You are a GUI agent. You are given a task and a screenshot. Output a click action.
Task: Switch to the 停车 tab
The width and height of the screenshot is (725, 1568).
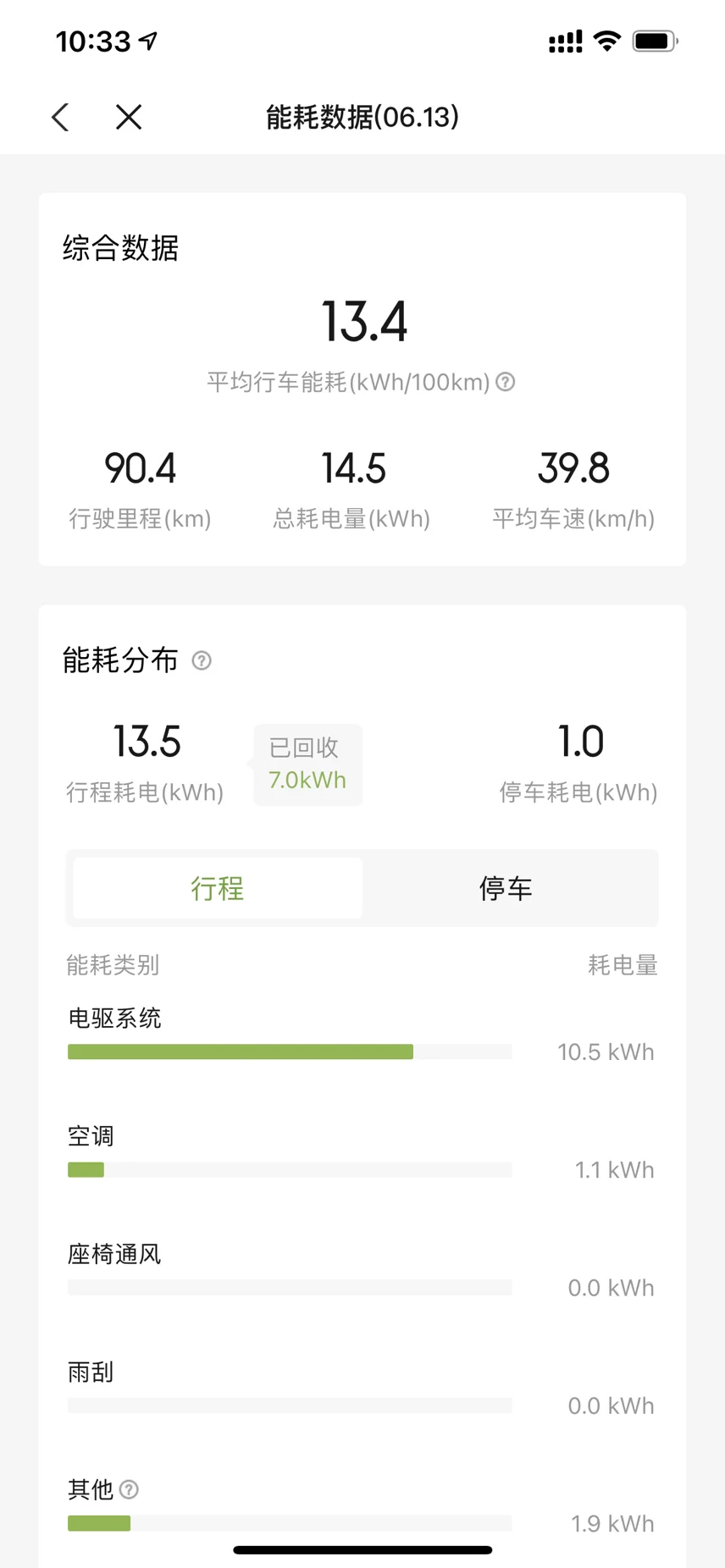click(506, 888)
